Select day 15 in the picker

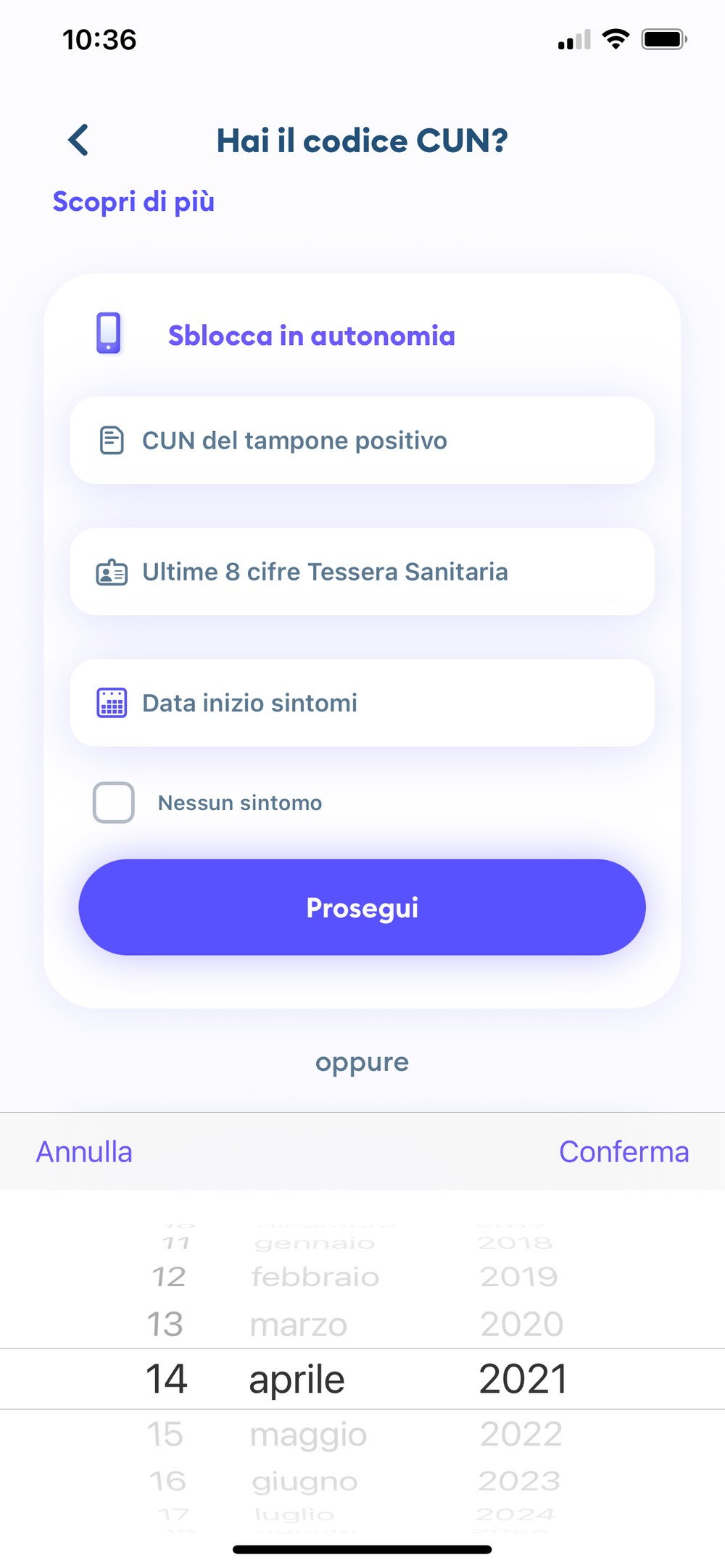pyautogui.click(x=165, y=1434)
